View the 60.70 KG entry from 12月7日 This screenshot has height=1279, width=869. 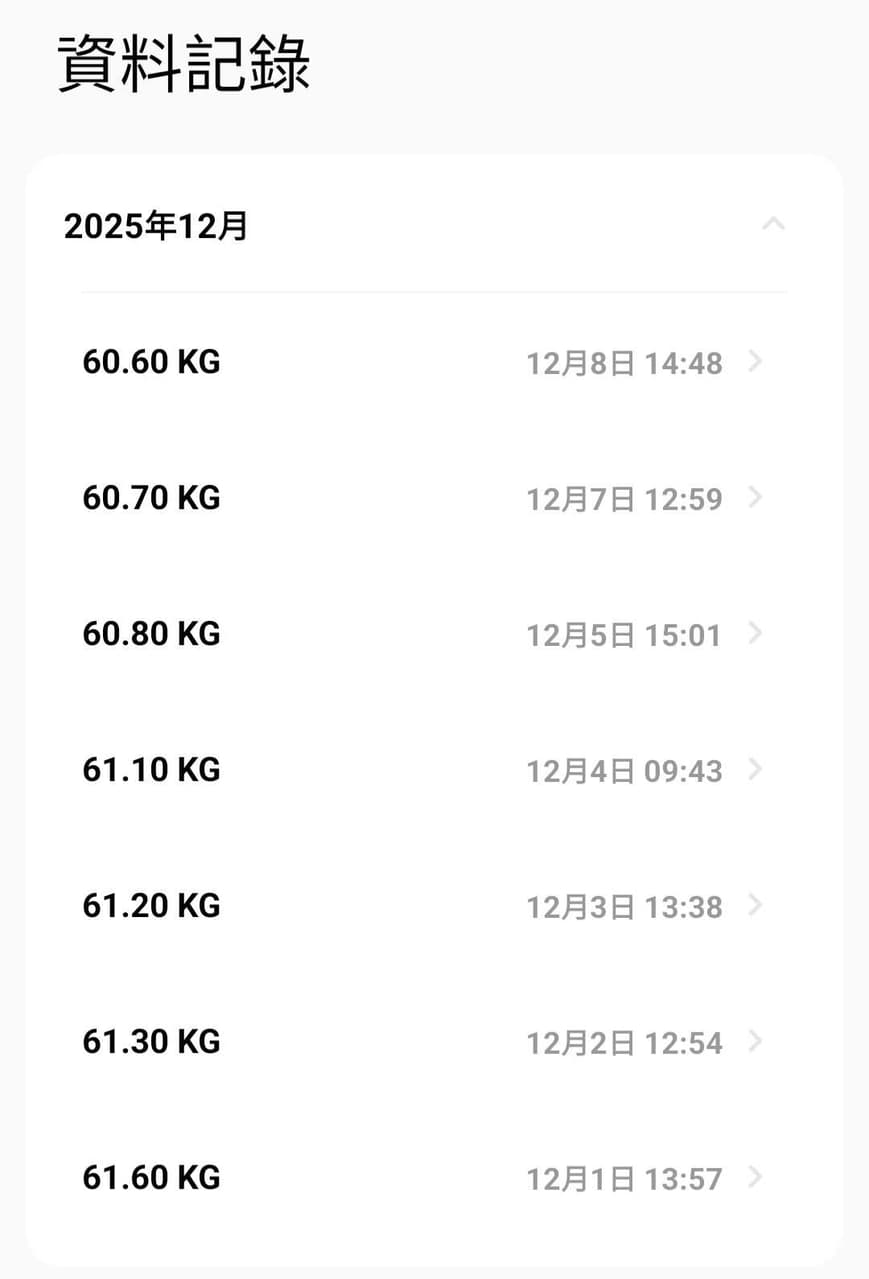[x=433, y=498]
